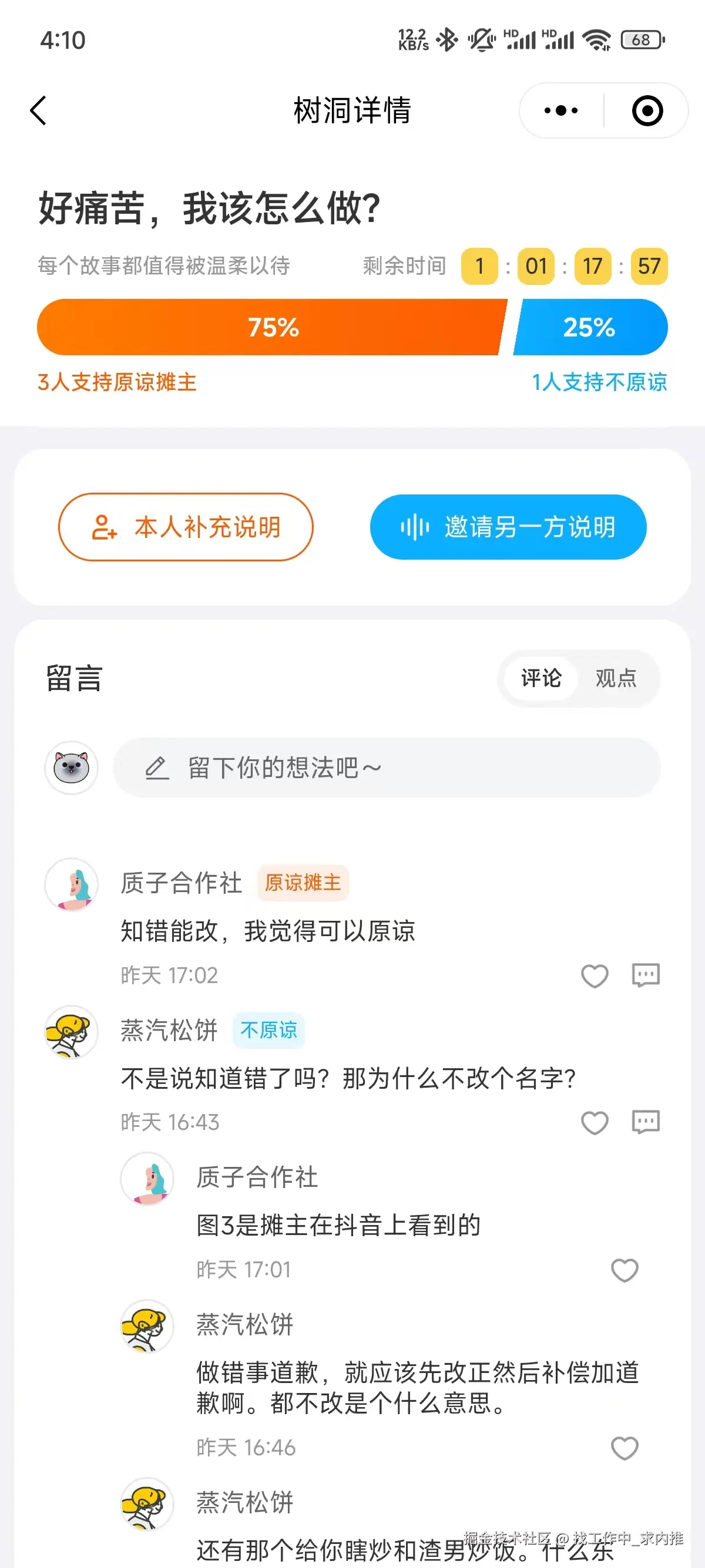Close the mini program with the circle button

point(647,111)
